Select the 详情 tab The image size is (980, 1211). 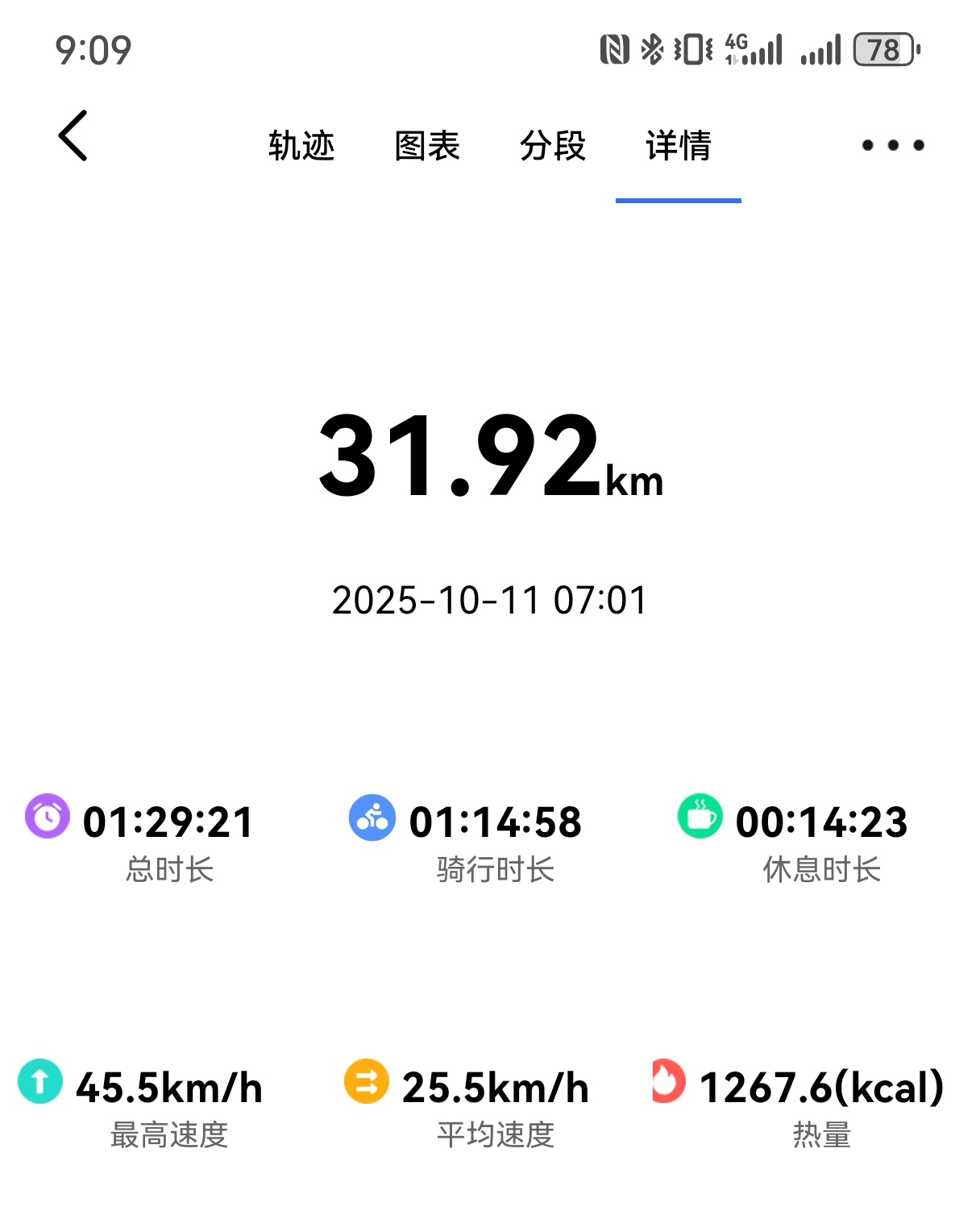pyautogui.click(x=679, y=146)
